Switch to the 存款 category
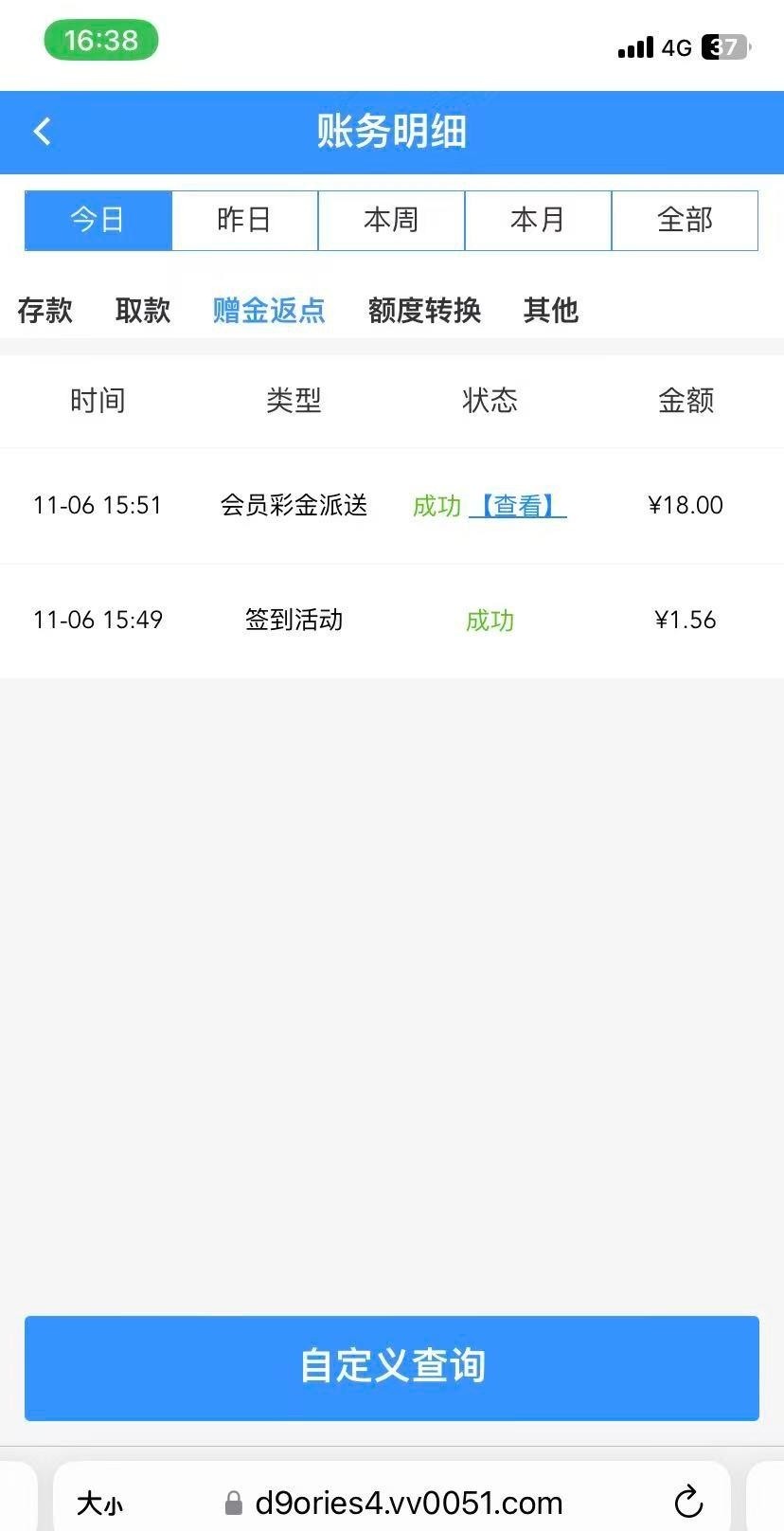The width and height of the screenshot is (784, 1531). pyautogui.click(x=45, y=311)
